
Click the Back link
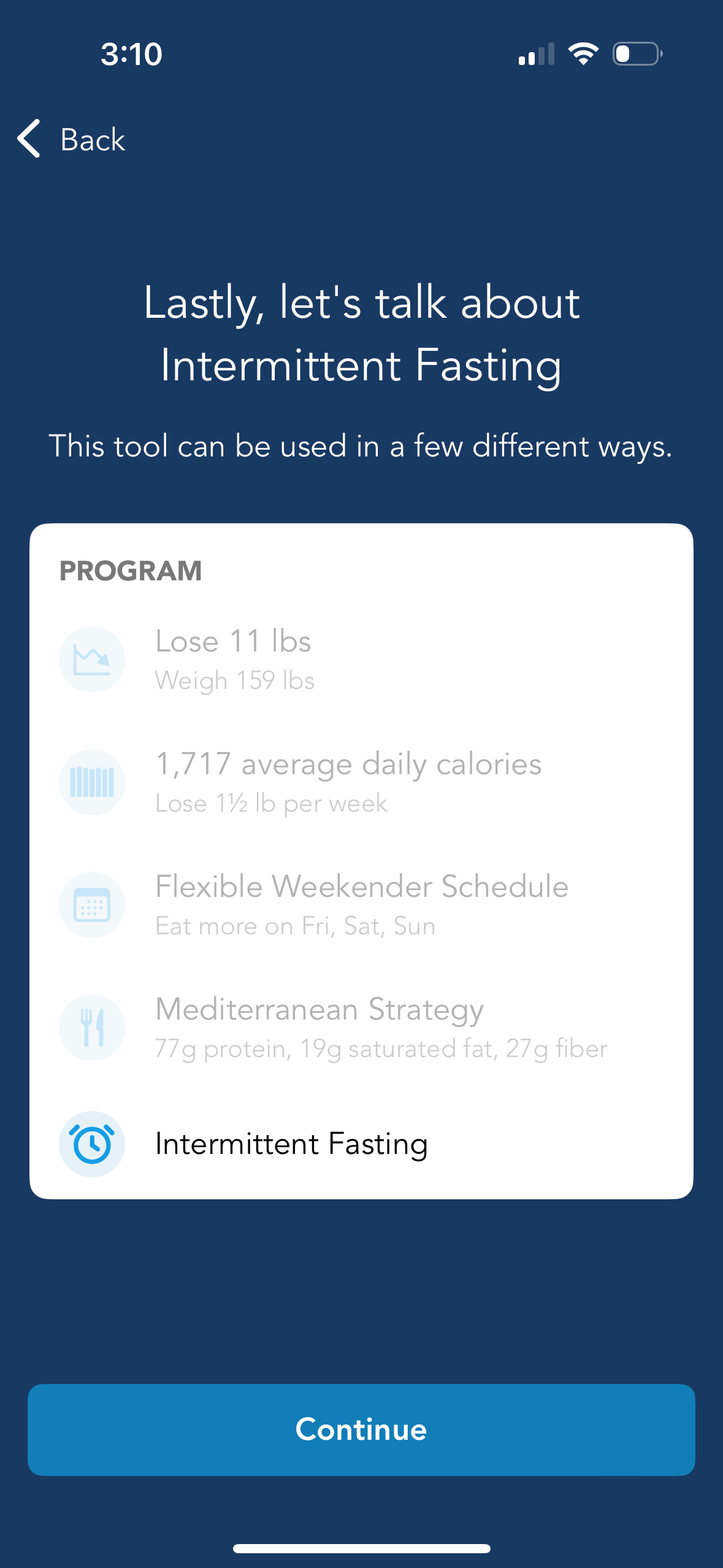(91, 139)
